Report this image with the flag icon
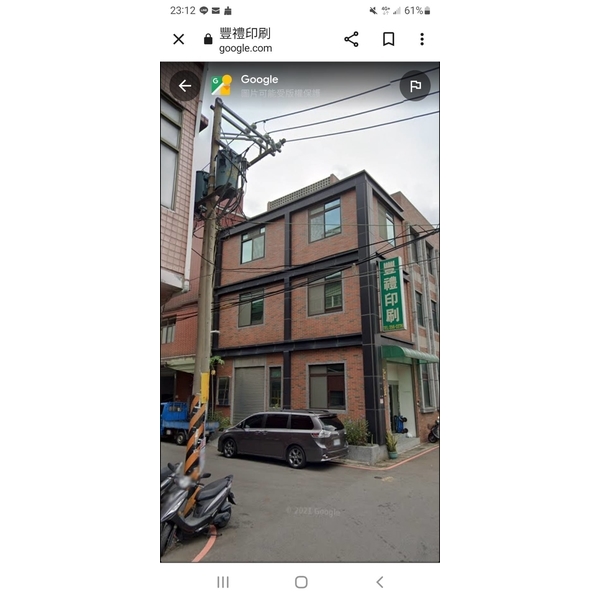 415,86
